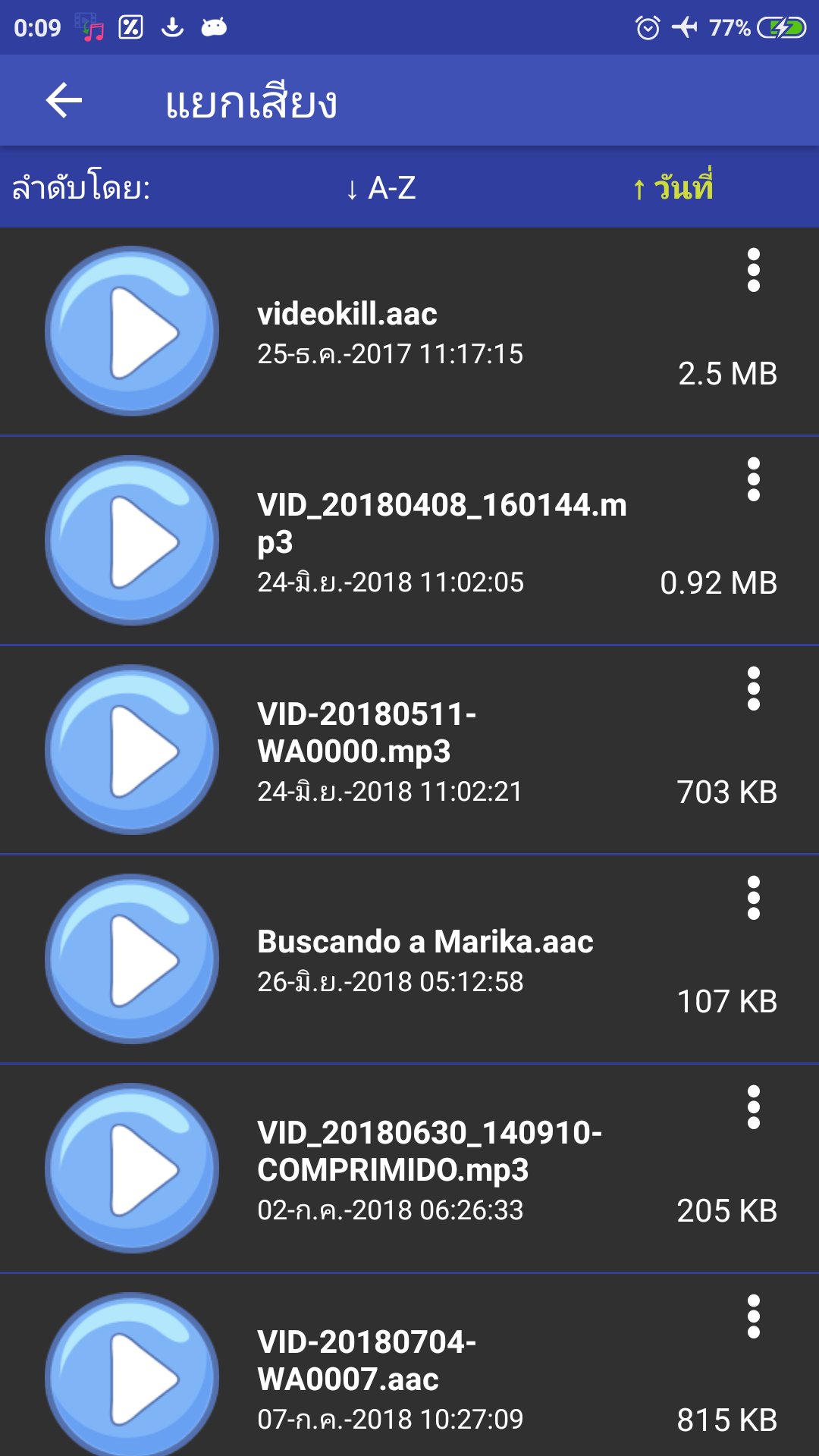The image size is (819, 1456).
Task: Play Buscando a Marika.aac
Action: [132, 959]
